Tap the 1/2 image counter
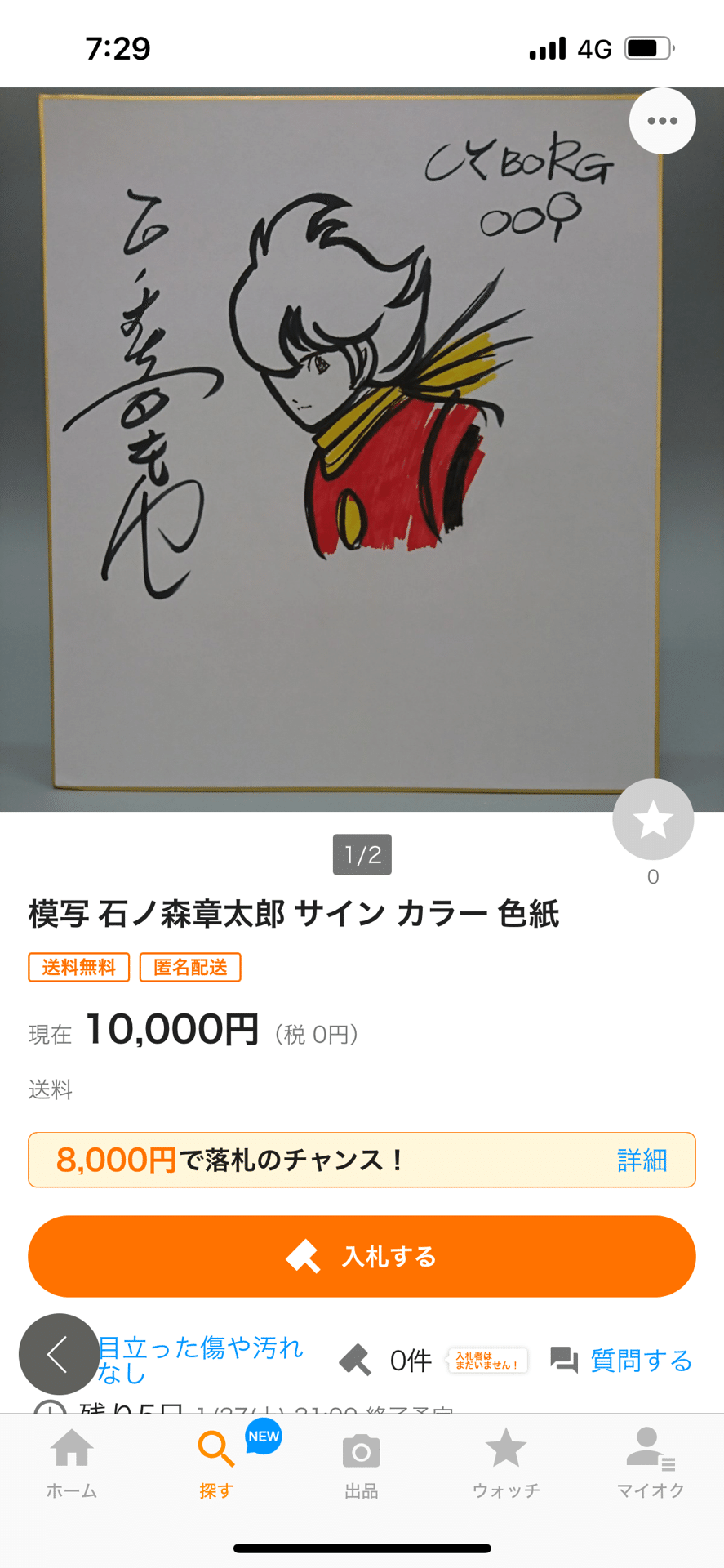This screenshot has height=1568, width=724. tap(362, 854)
